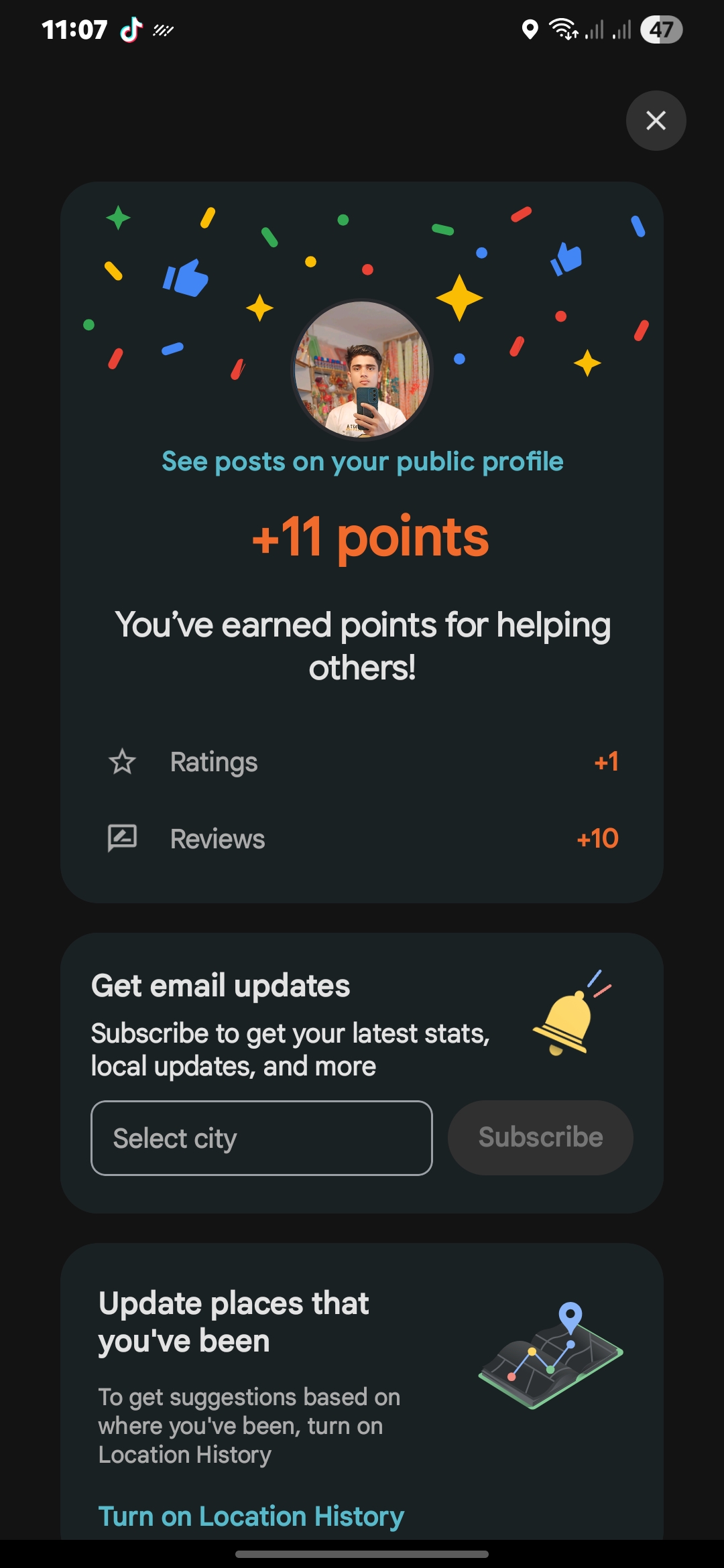The width and height of the screenshot is (724, 1568).
Task: Open the Select city field
Action: 261,1138
